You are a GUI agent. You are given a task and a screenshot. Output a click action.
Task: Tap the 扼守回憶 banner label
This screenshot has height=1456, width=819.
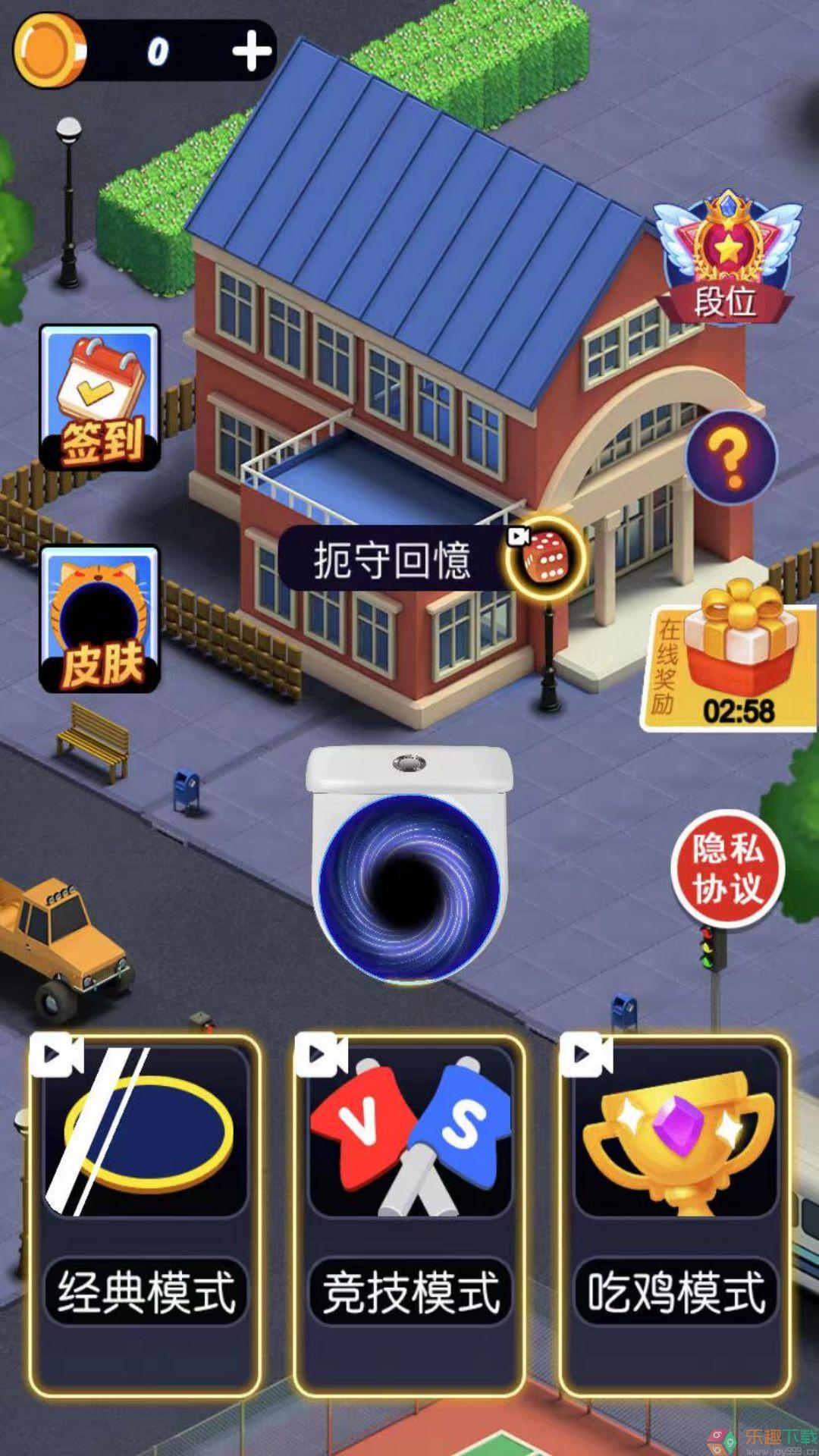[394, 557]
